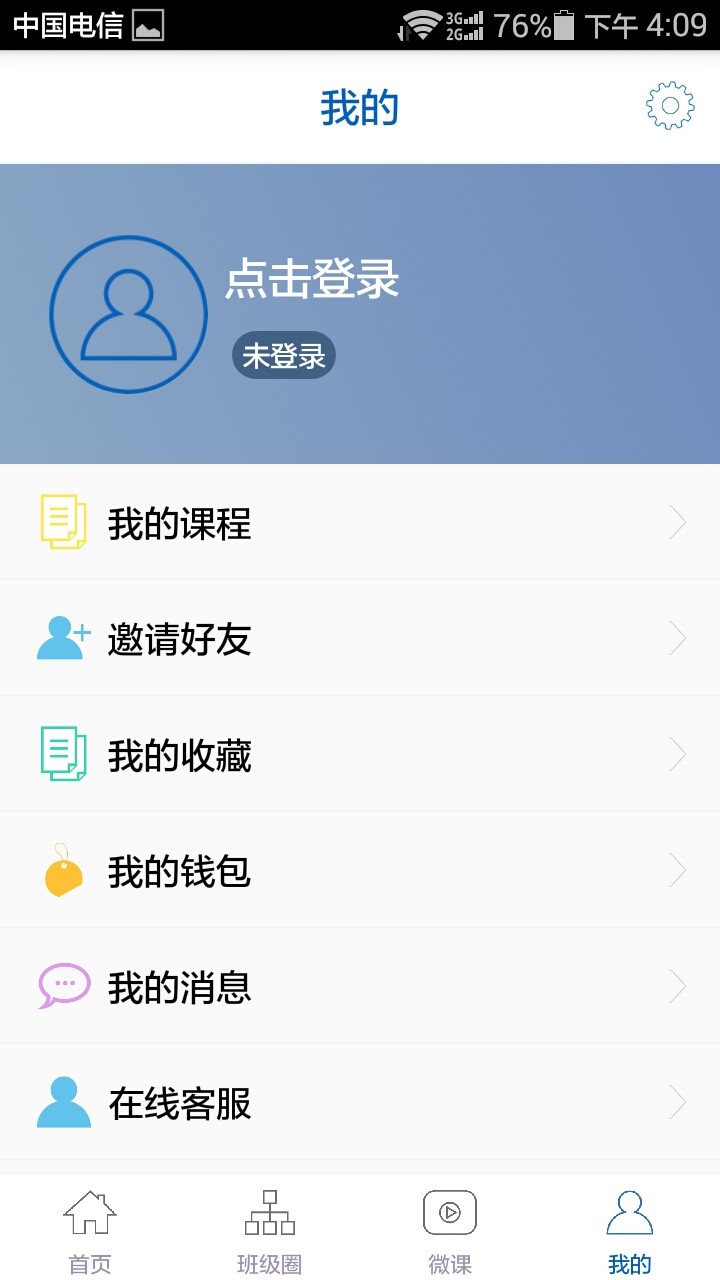The width and height of the screenshot is (720, 1280).
Task: Open 邀请好友 row
Action: 360,638
